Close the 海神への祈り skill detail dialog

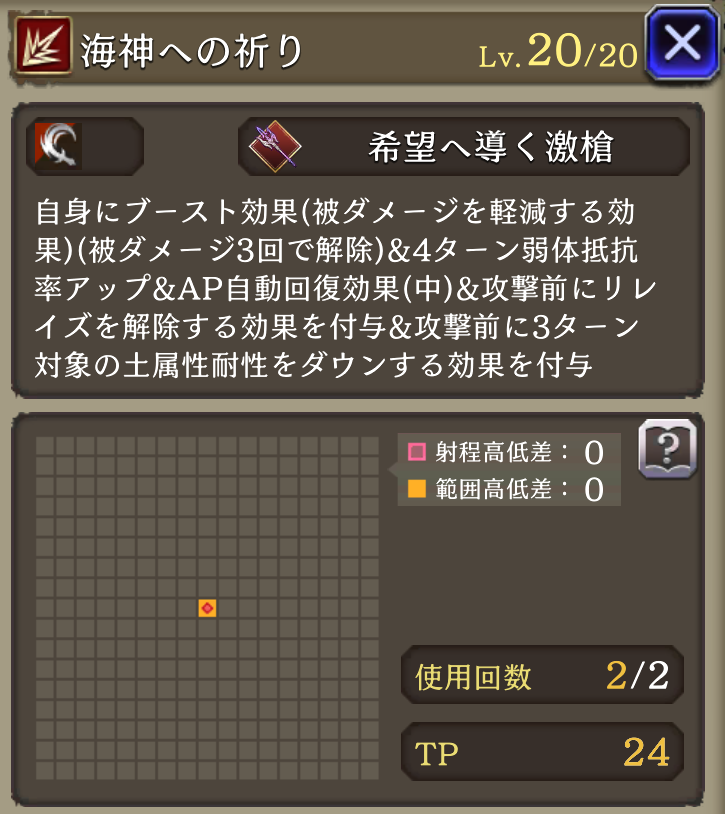coord(682,45)
